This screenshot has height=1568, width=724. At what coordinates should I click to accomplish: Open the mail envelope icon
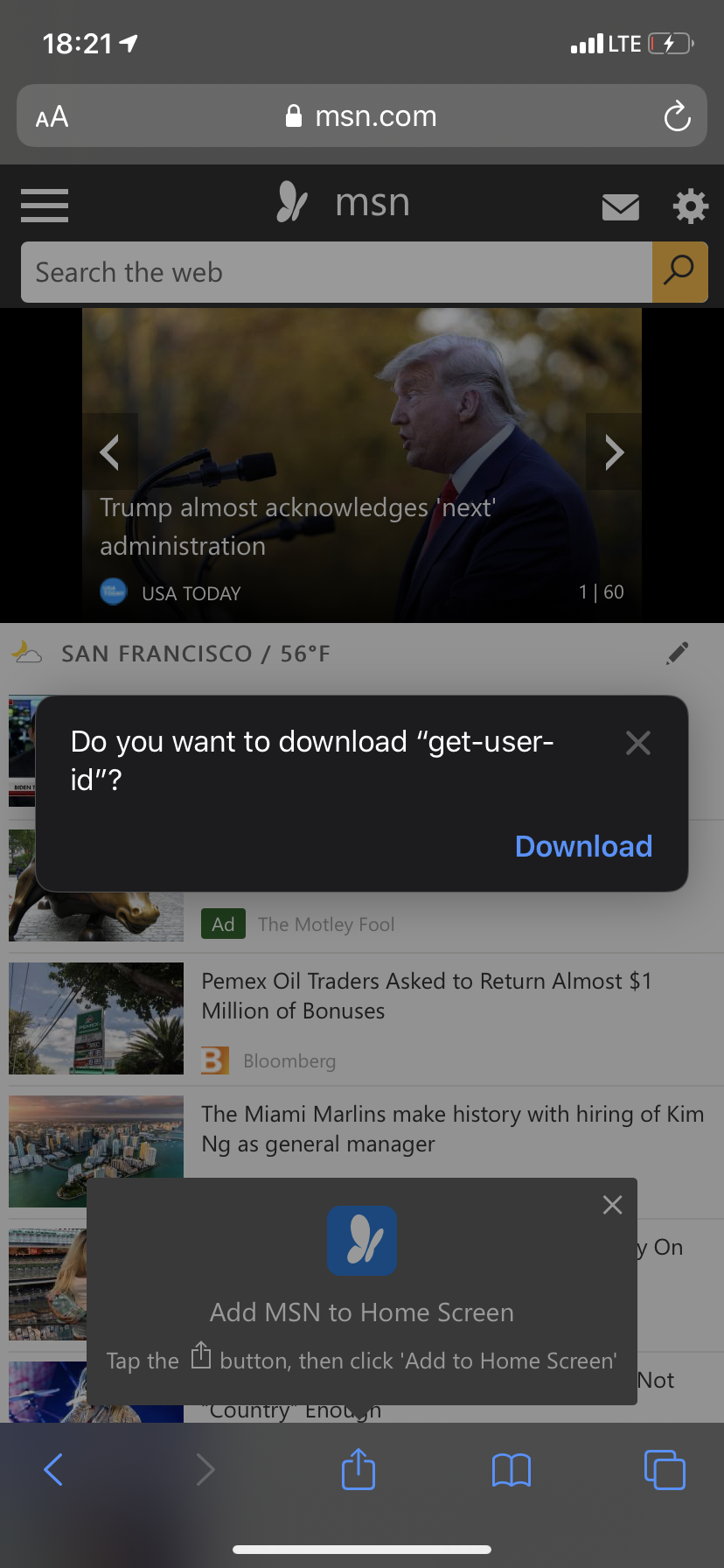(621, 206)
